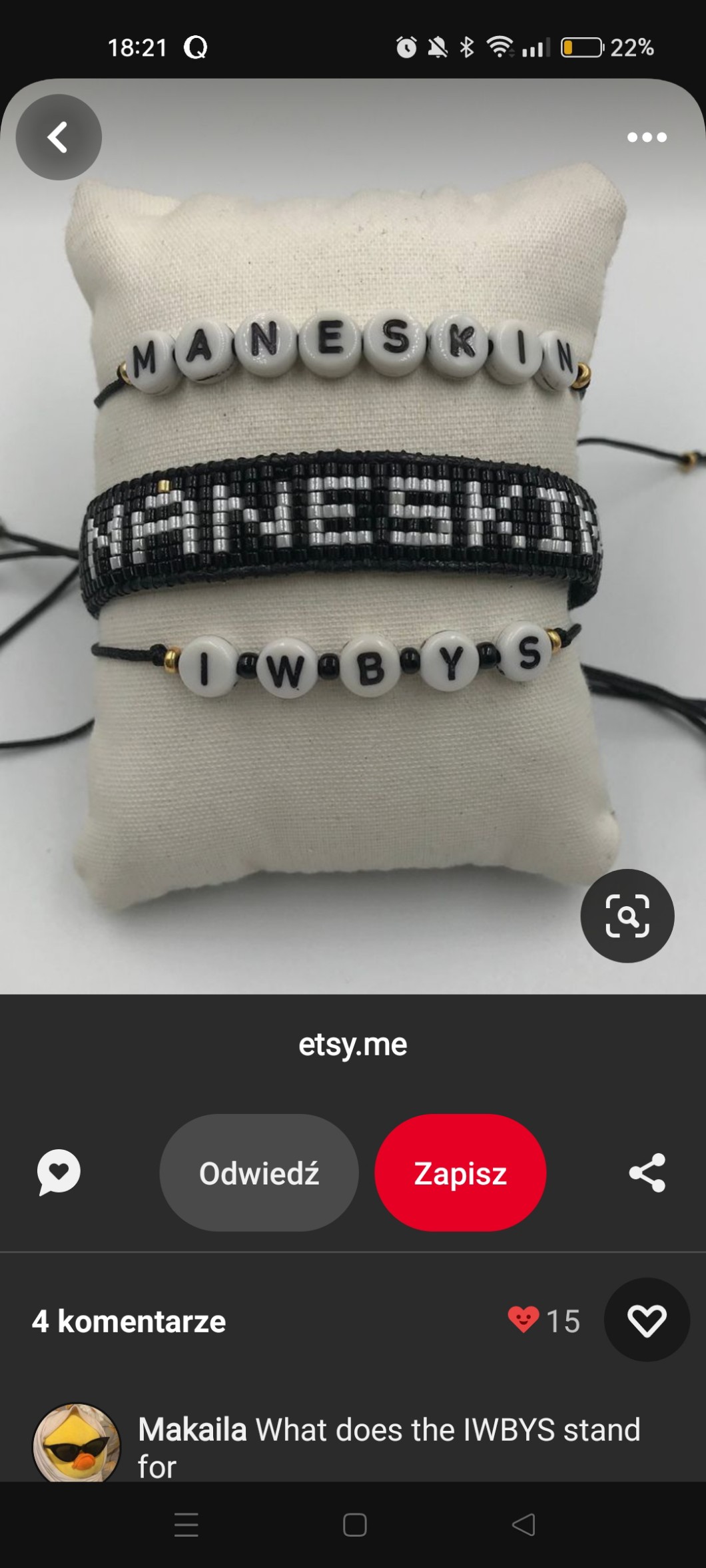This screenshot has height=1568, width=706.
Task: Tap the system back triangle
Action: pyautogui.click(x=524, y=1525)
